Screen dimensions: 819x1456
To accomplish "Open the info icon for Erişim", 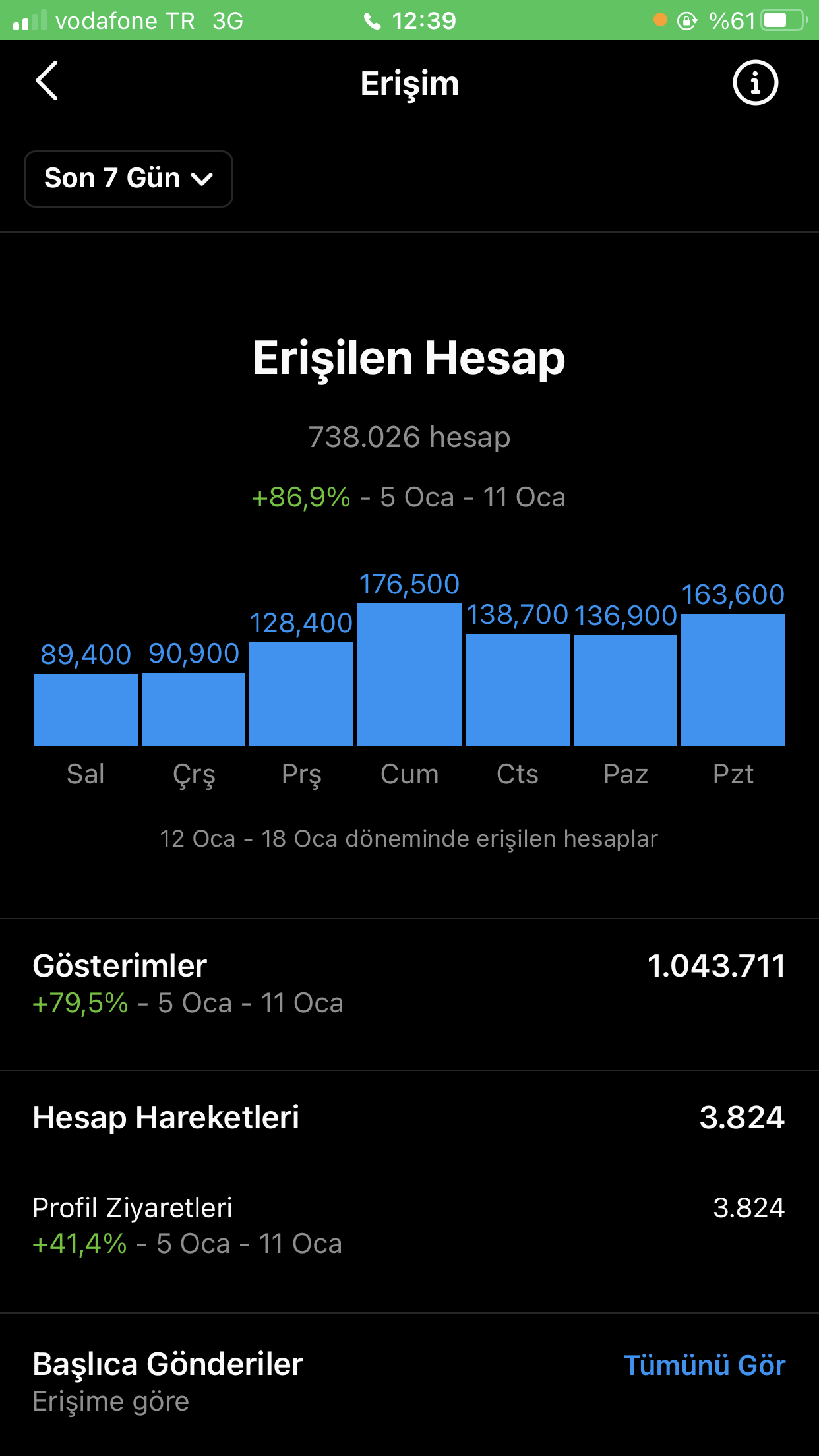I will click(x=755, y=83).
